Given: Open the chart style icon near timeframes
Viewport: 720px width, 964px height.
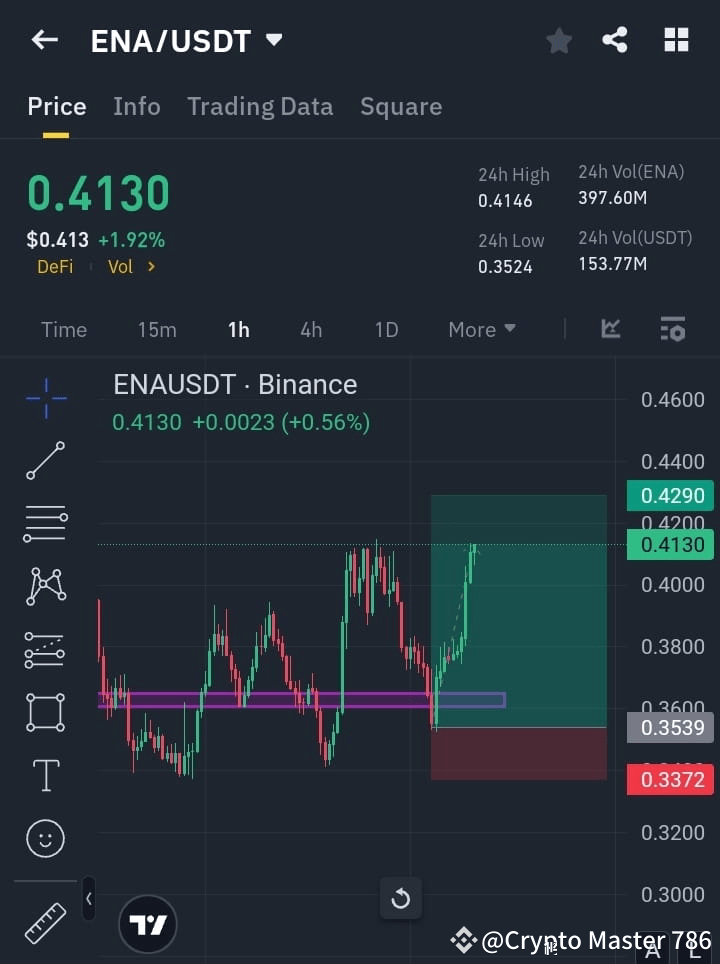Looking at the screenshot, I should coord(610,329).
